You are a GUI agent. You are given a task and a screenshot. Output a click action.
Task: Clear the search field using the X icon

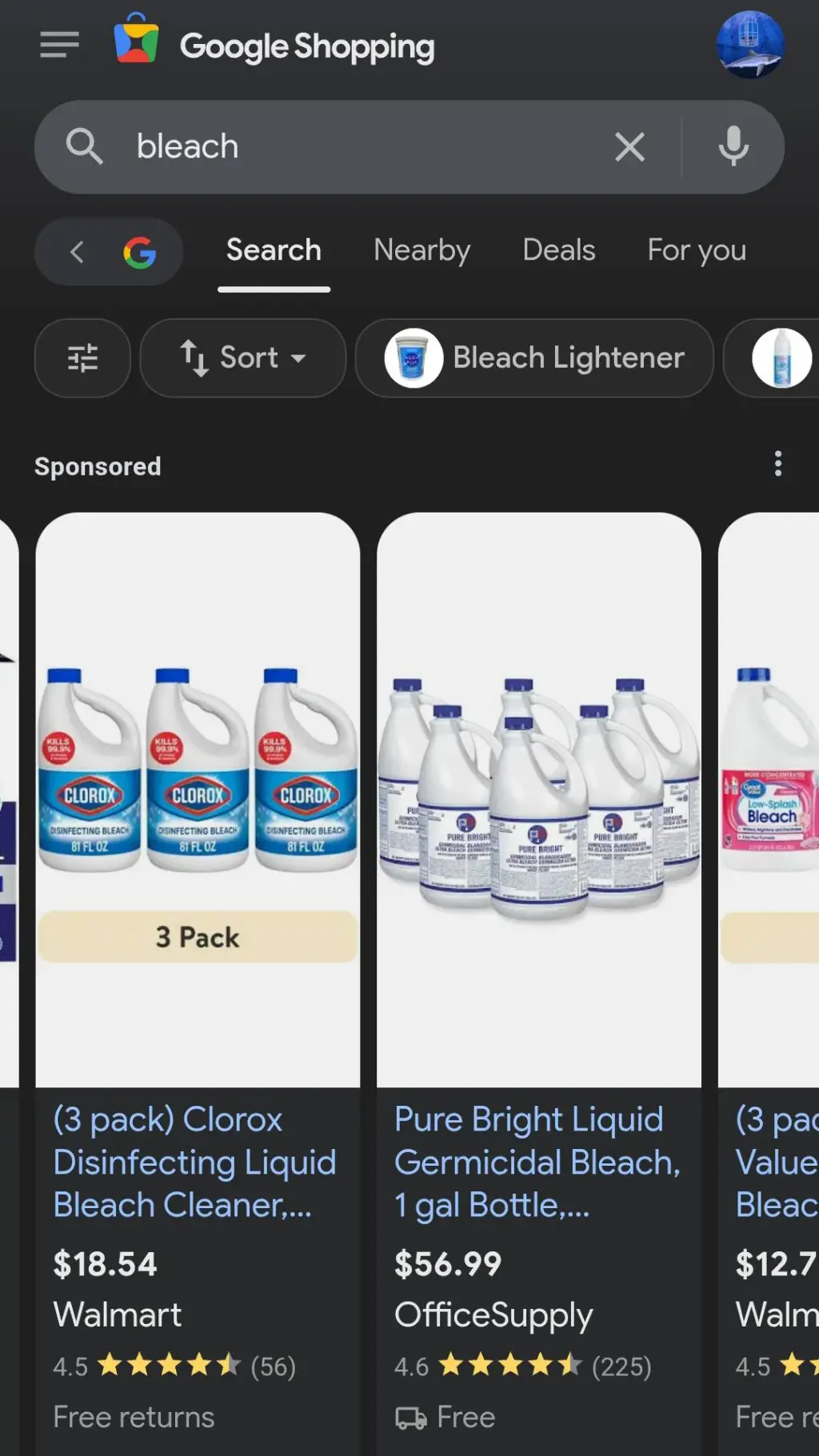[629, 146]
